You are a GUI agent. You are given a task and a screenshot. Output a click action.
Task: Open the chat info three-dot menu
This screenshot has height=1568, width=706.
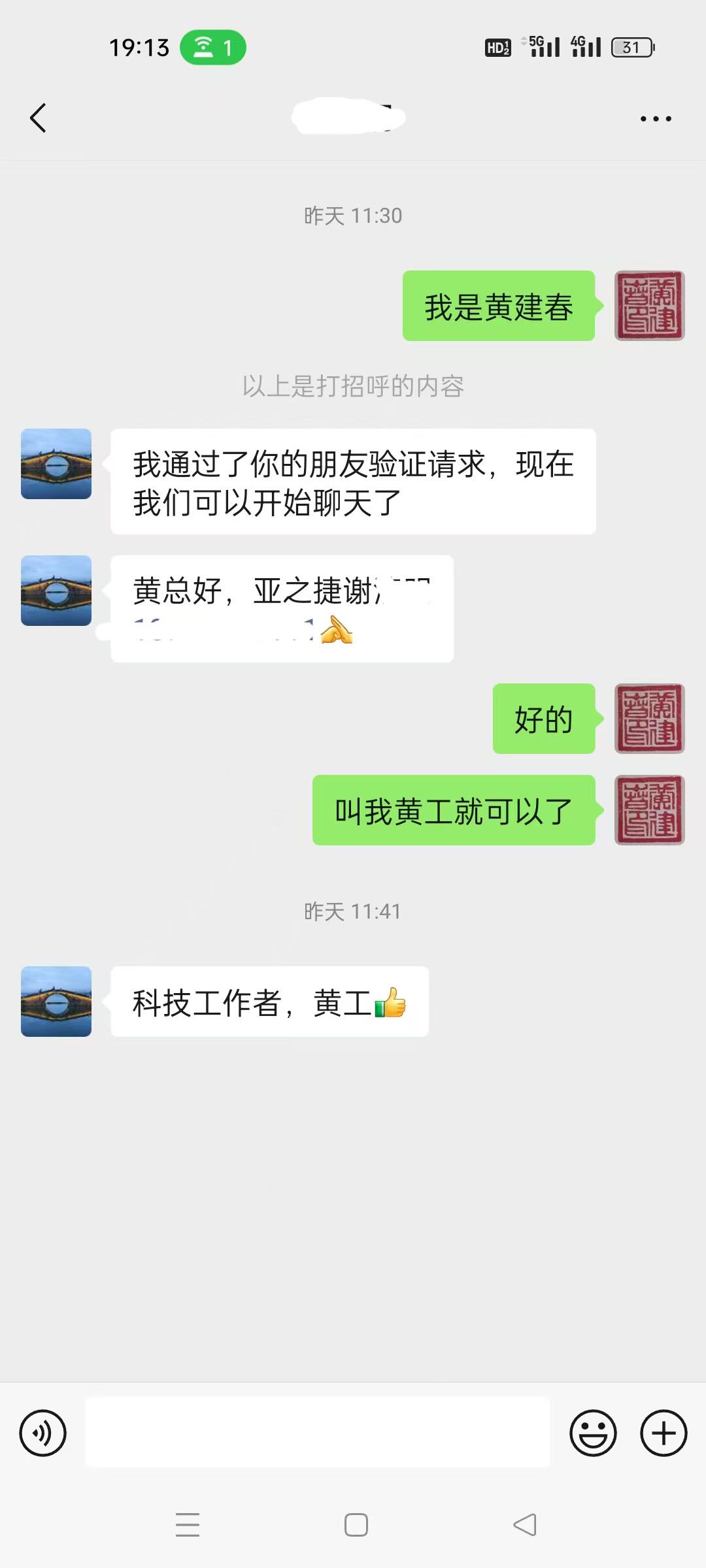tap(656, 119)
